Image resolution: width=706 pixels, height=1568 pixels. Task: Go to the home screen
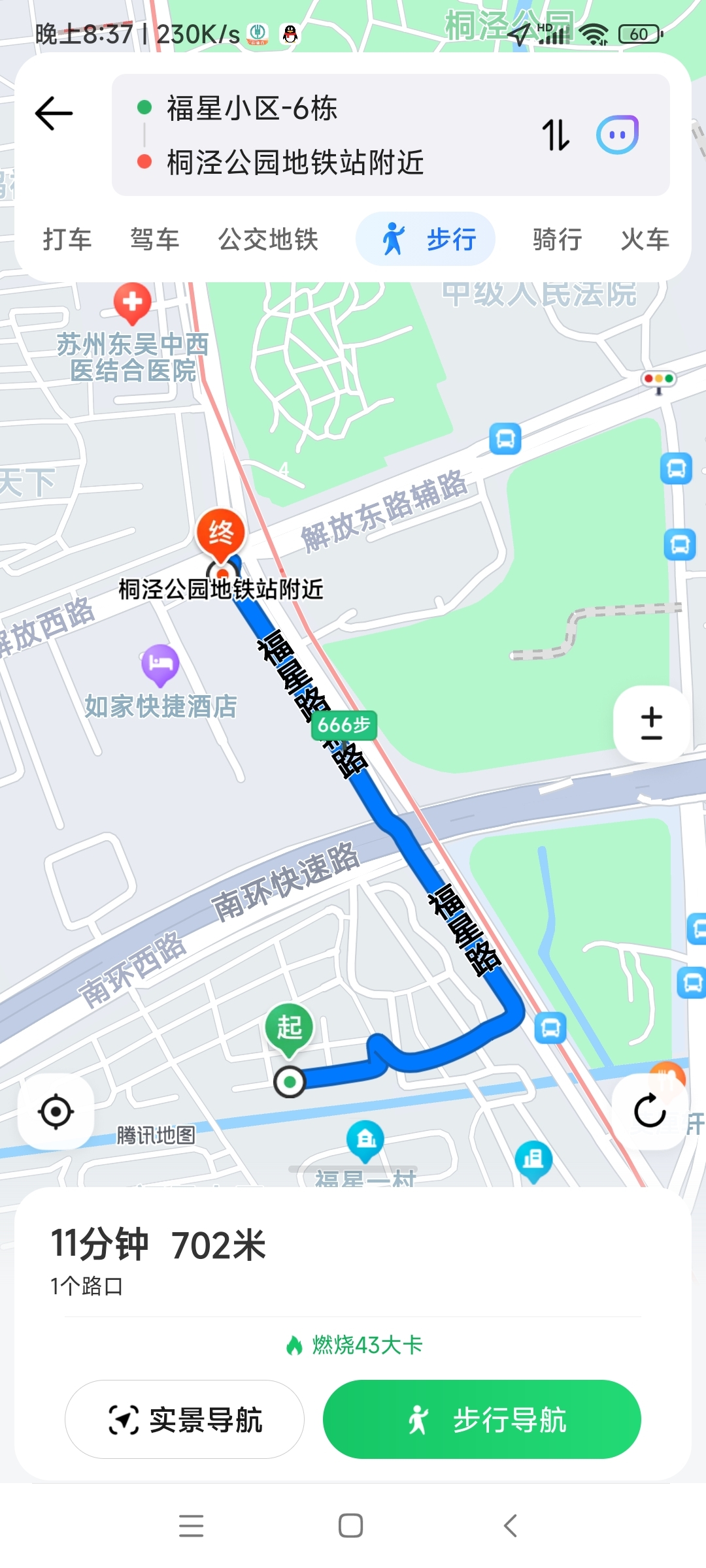click(351, 1526)
